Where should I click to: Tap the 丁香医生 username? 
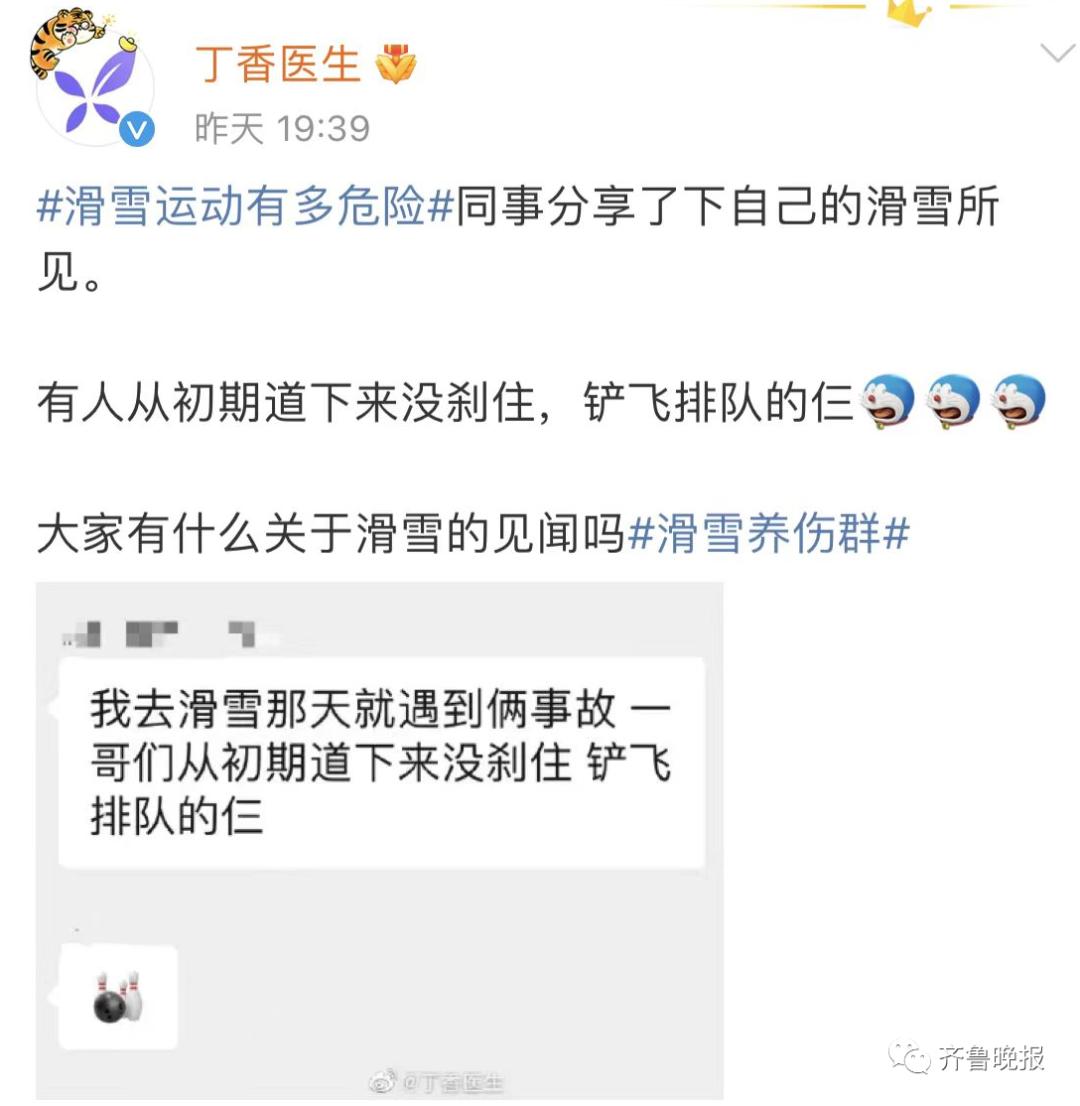click(x=277, y=64)
